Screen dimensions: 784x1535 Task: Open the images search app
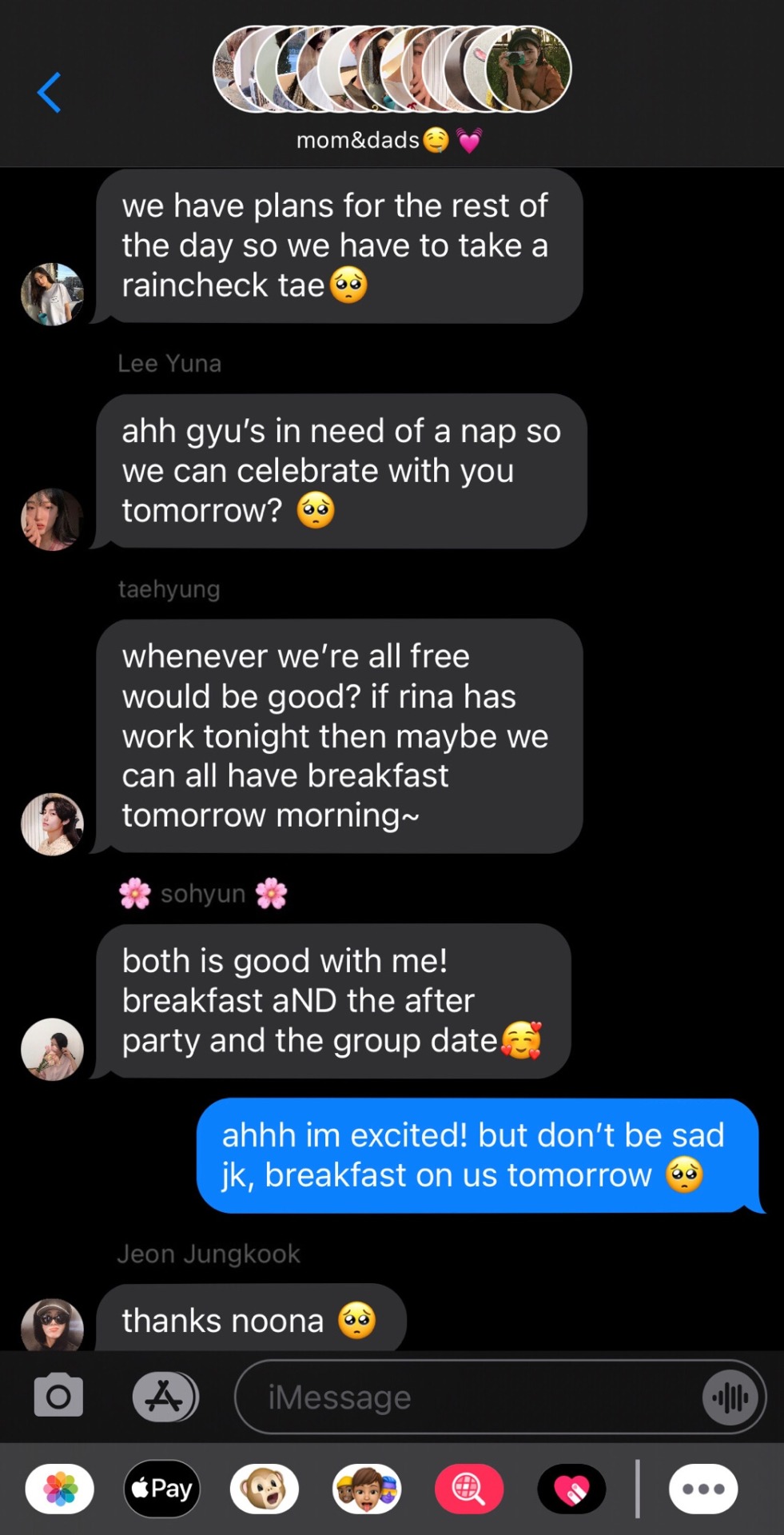pyautogui.click(x=469, y=1489)
